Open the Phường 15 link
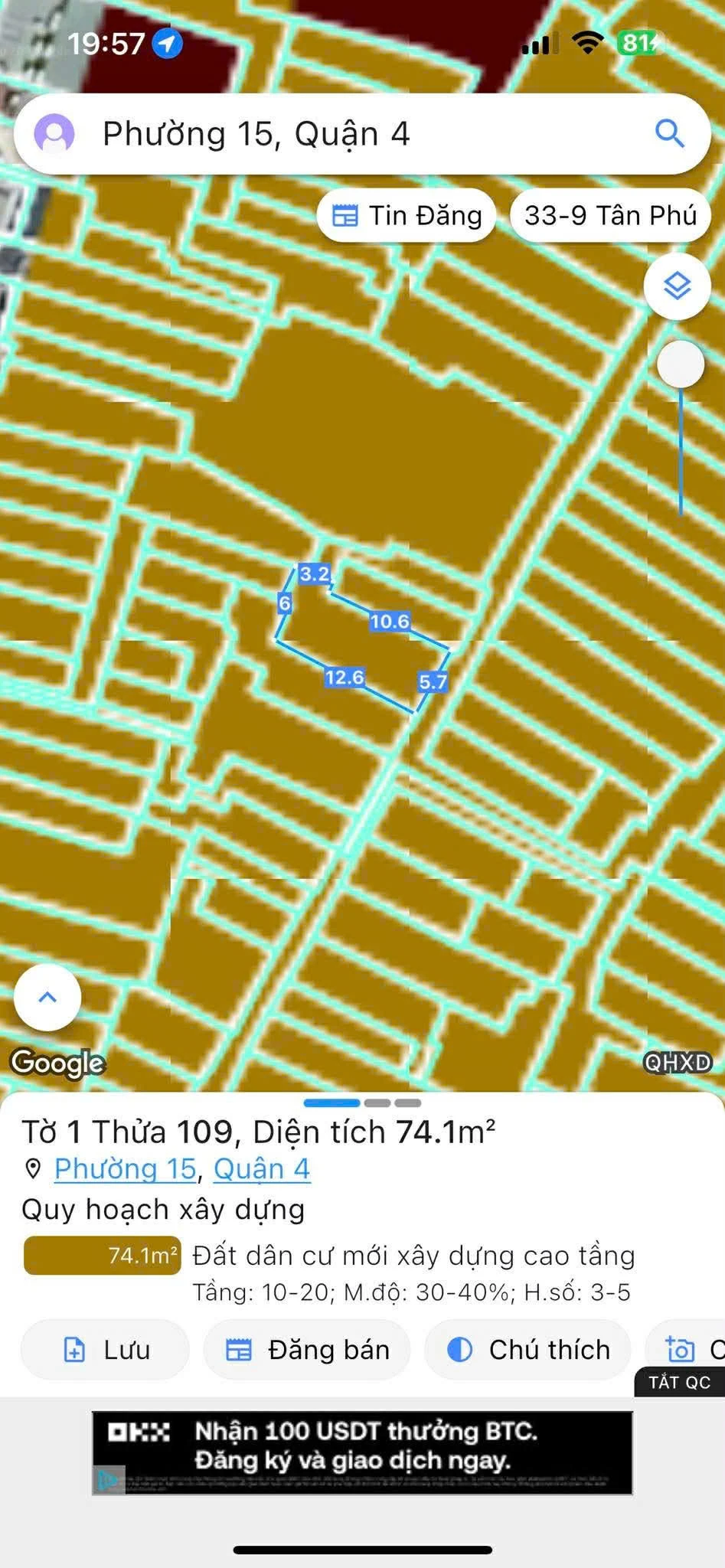Screen dimensions: 725x1568 point(126,1169)
